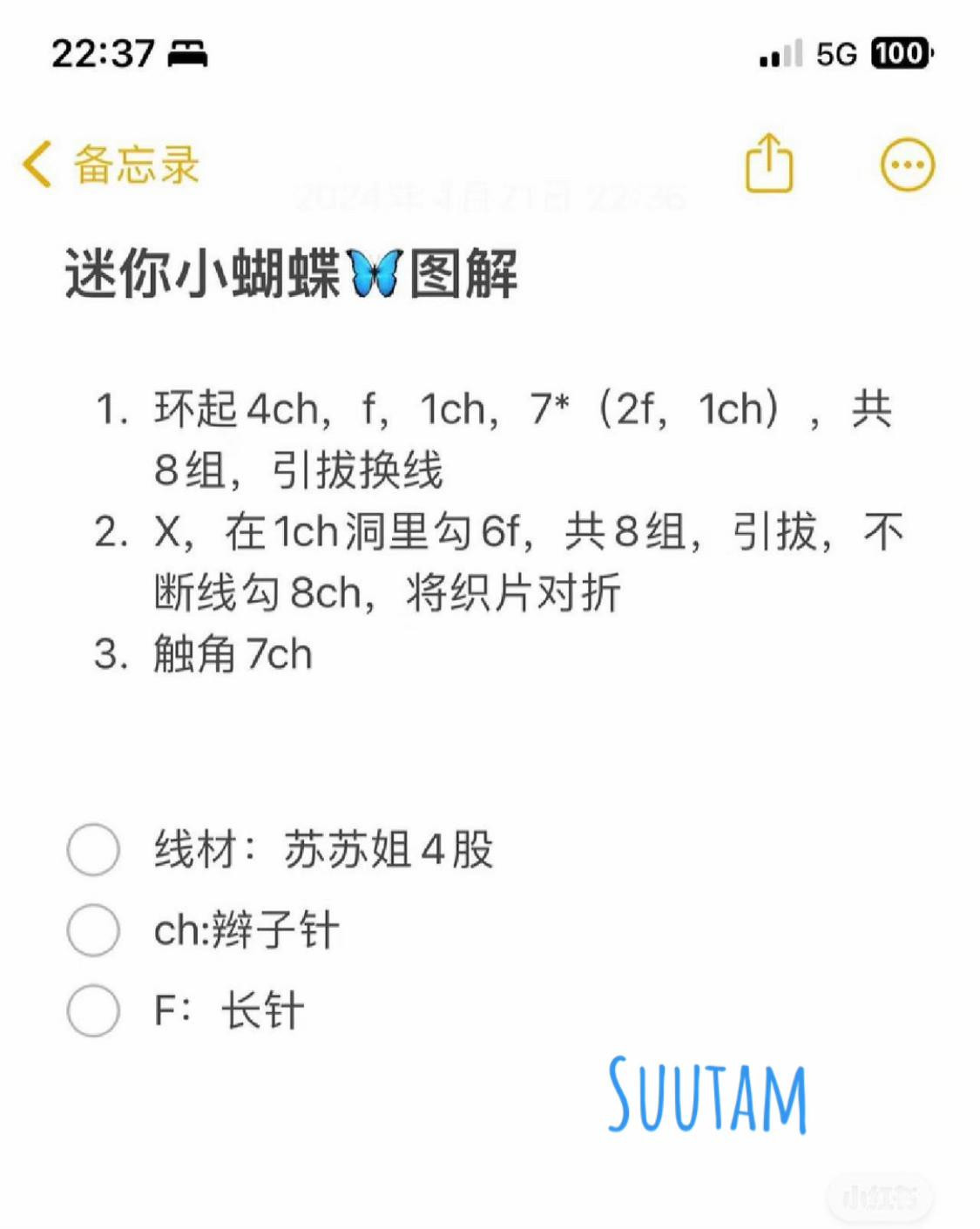
Task: Mark the ch:辫子针 item as done
Action: (93, 930)
